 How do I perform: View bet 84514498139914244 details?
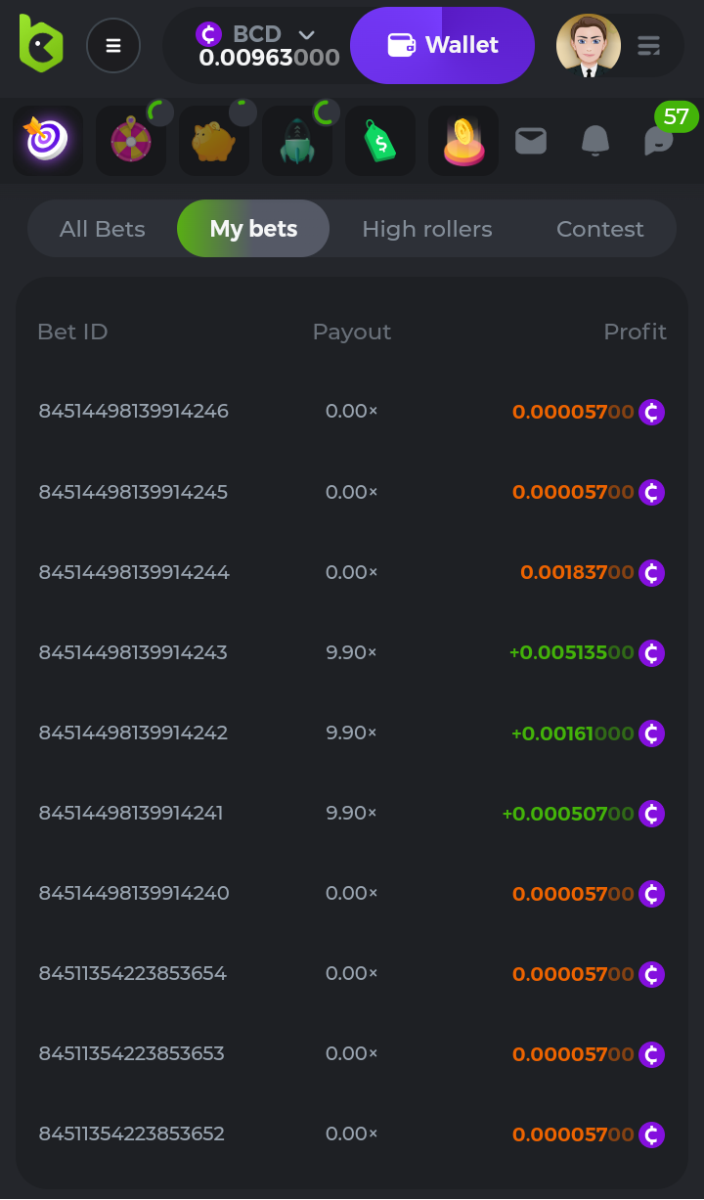coord(134,572)
